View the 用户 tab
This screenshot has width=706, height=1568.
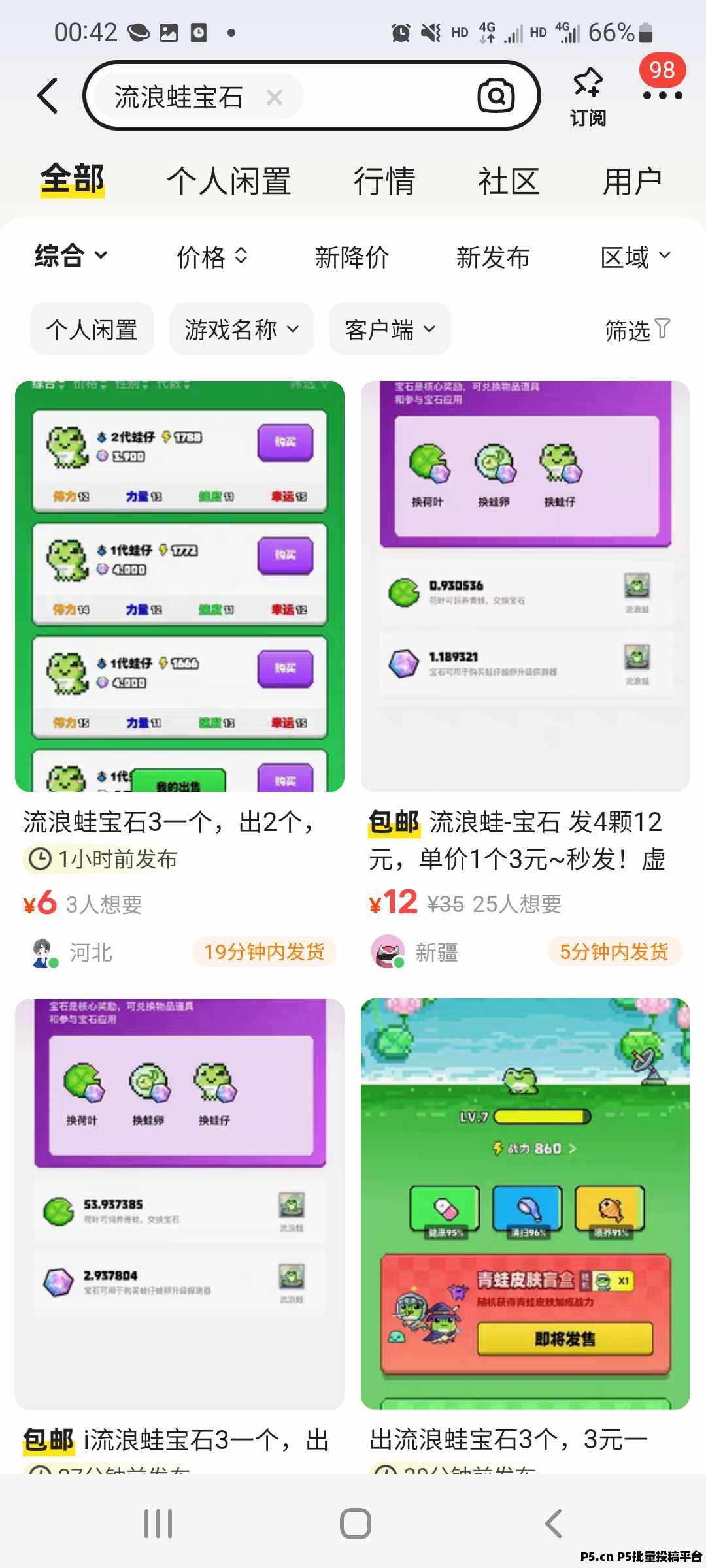point(631,181)
